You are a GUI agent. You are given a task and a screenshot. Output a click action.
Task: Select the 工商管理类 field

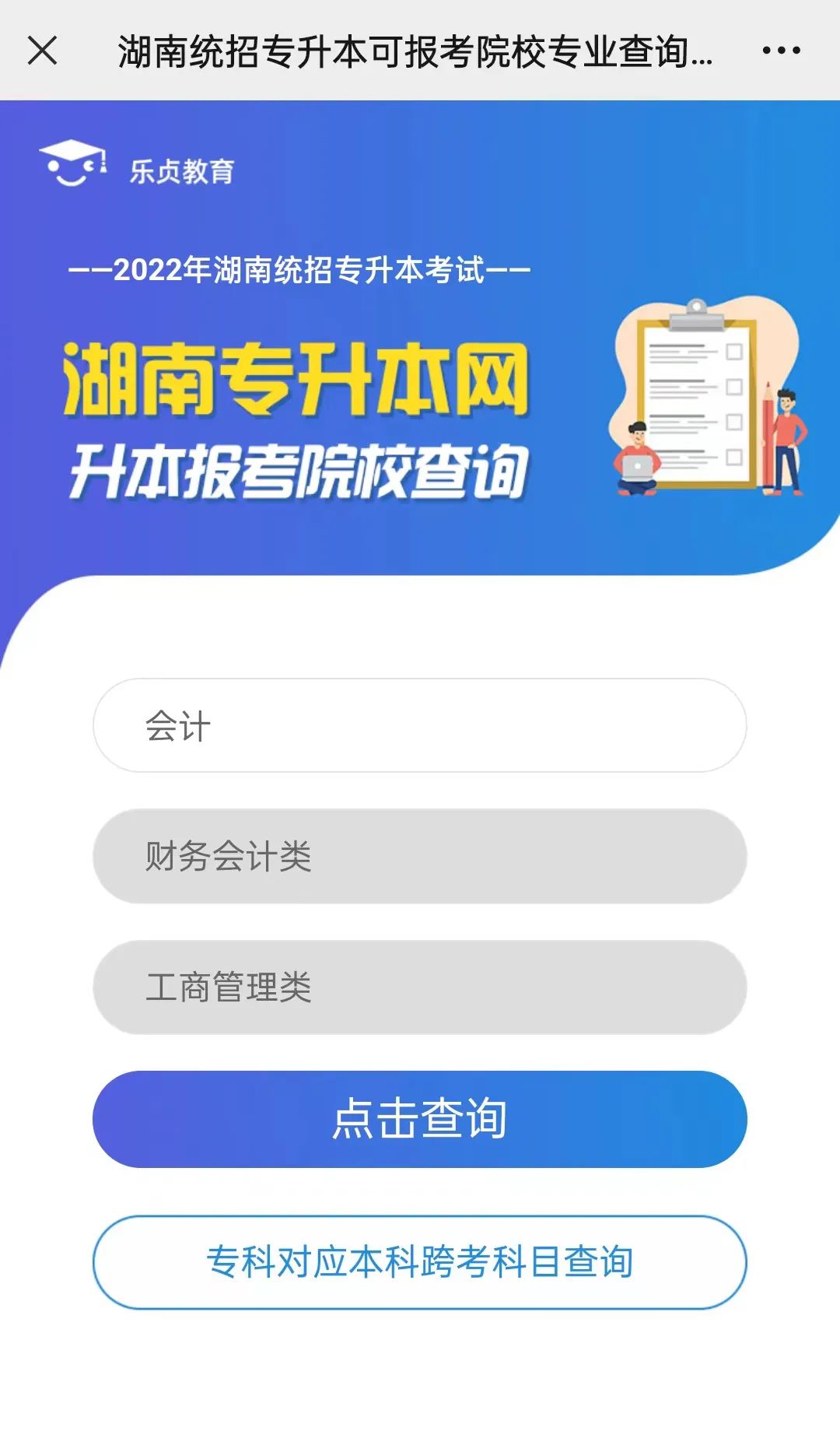pos(420,987)
